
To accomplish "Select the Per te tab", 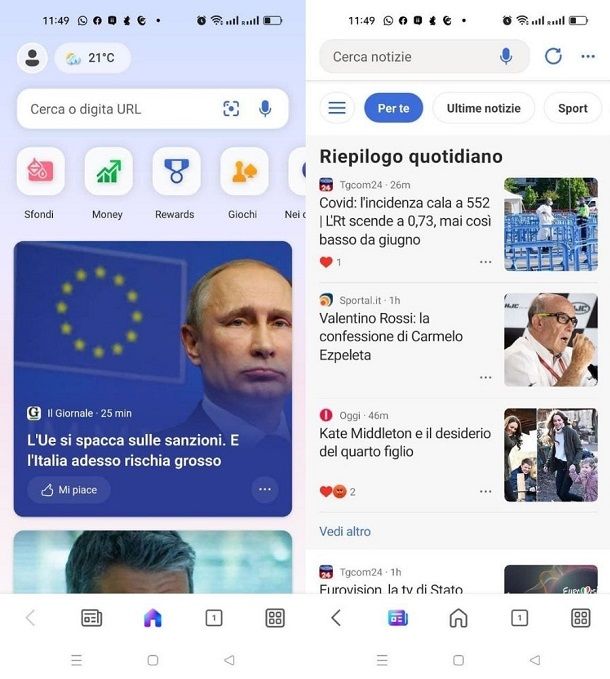I will [x=393, y=108].
